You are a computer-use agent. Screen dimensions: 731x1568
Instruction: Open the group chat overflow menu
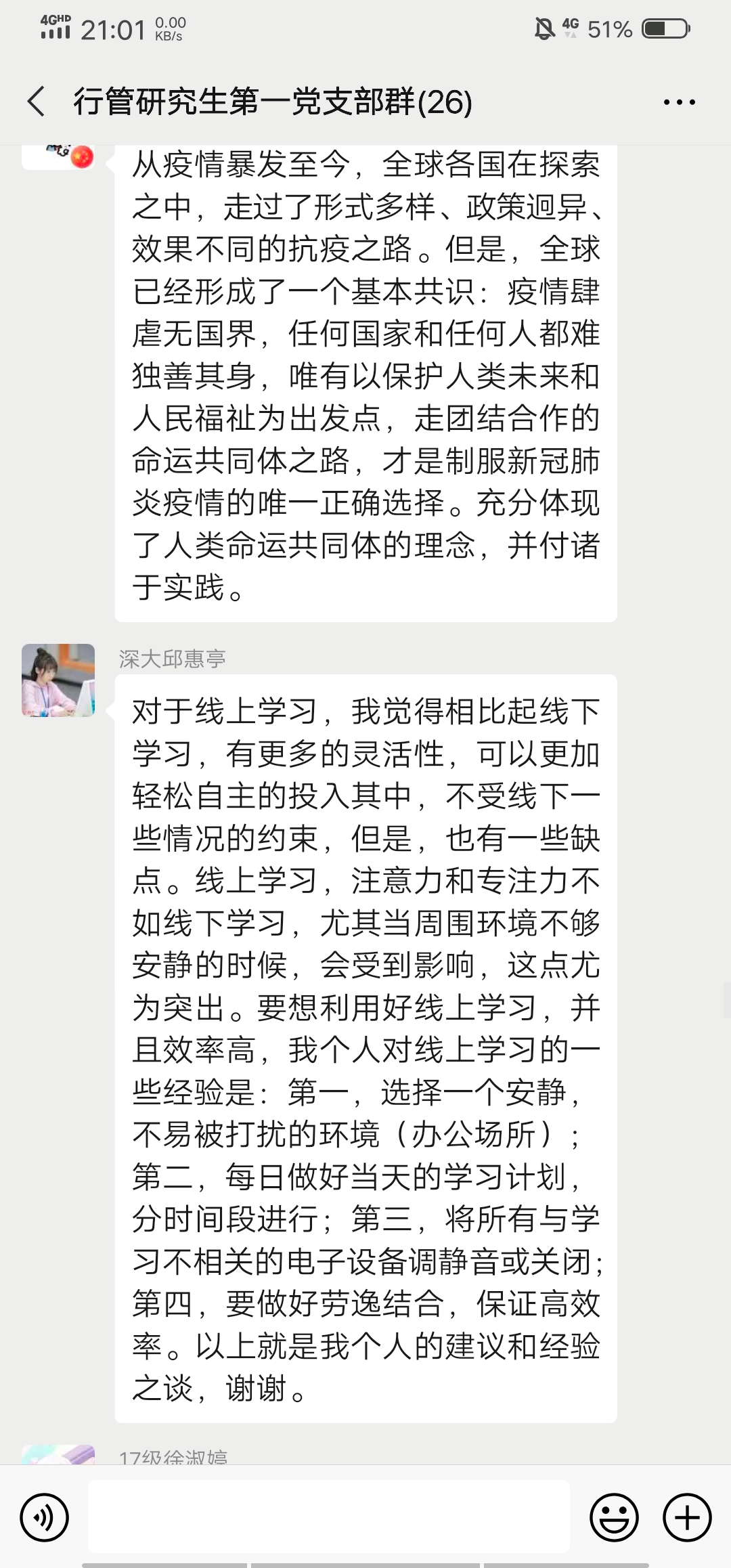(x=679, y=102)
